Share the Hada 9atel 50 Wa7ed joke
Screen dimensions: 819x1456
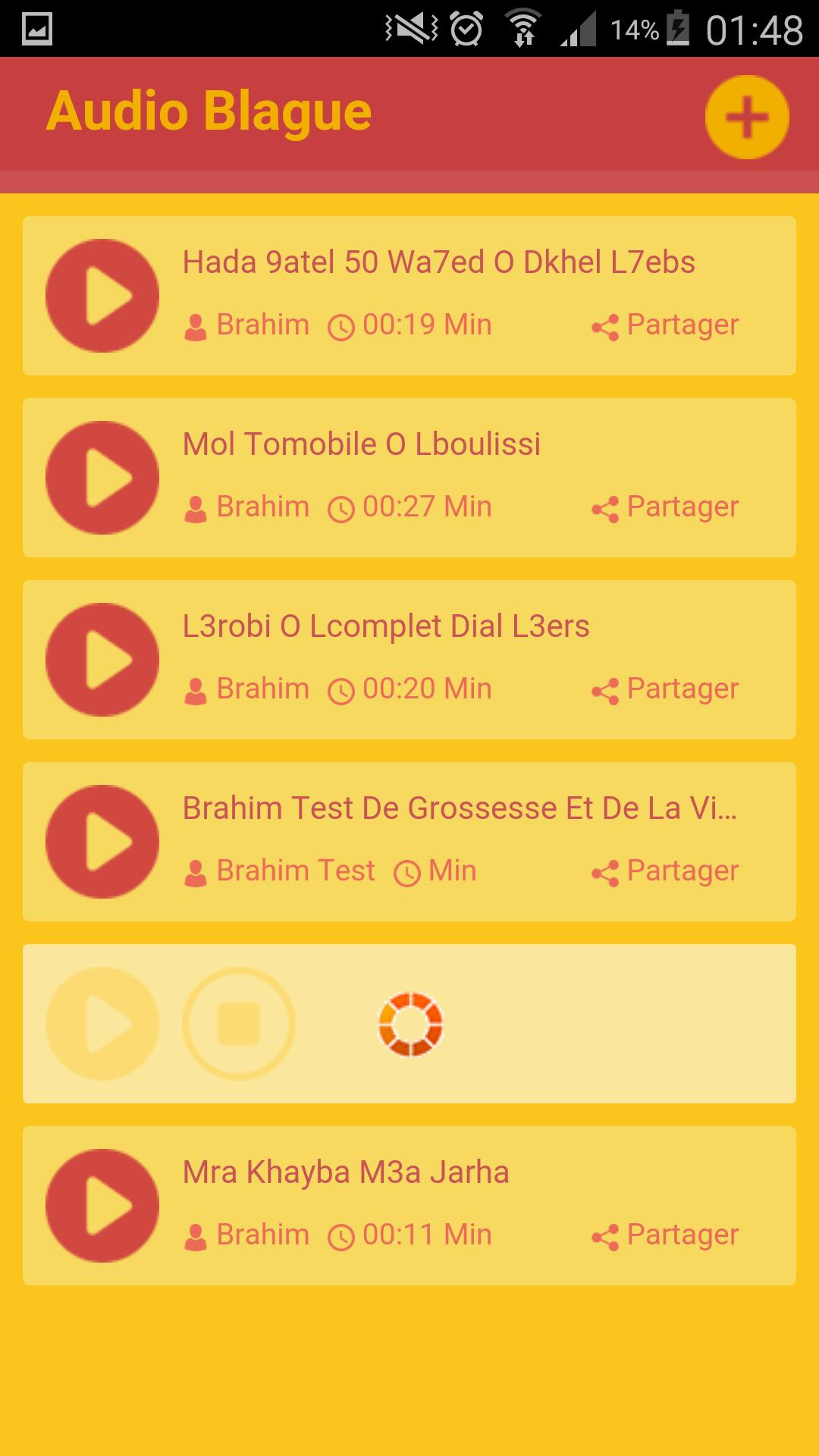pos(665,325)
